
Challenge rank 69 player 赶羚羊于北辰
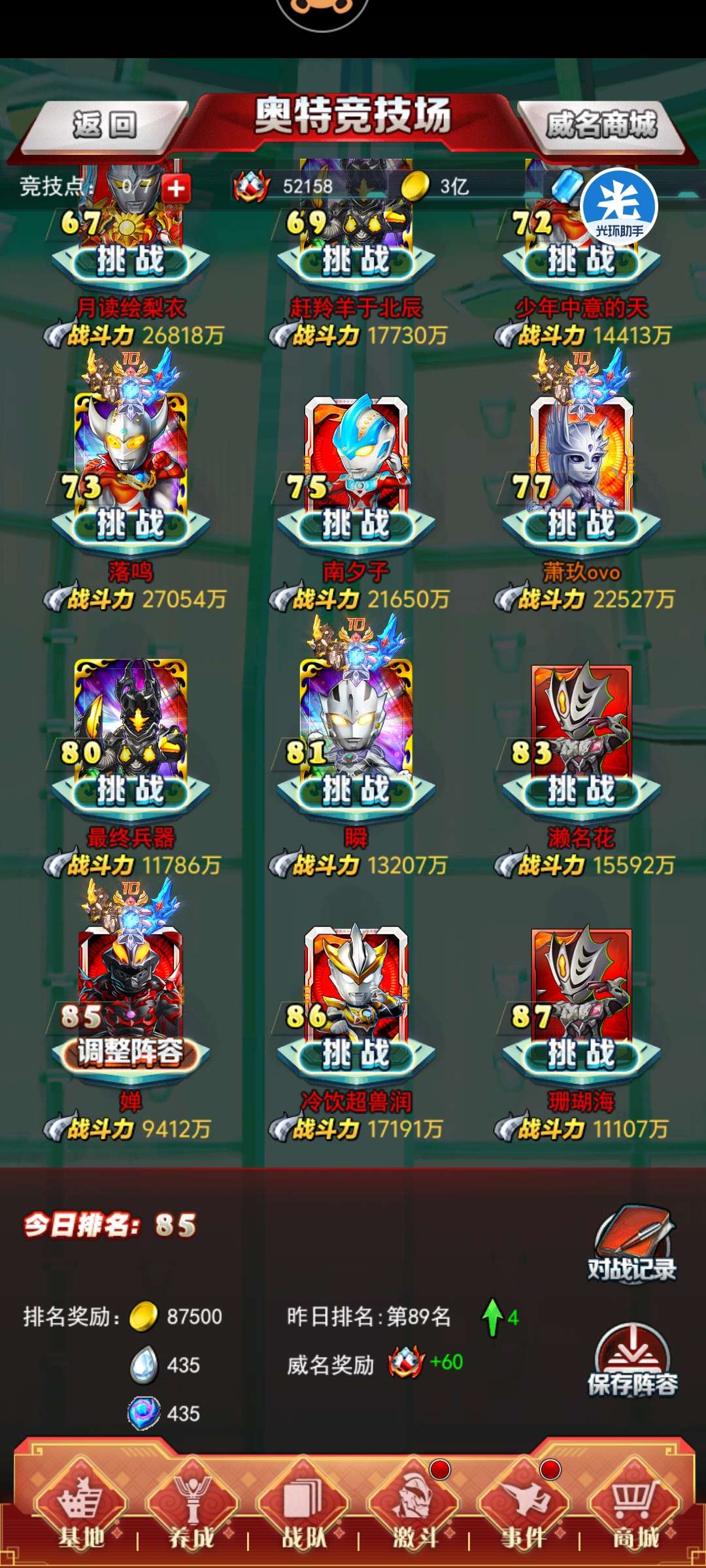356,261
